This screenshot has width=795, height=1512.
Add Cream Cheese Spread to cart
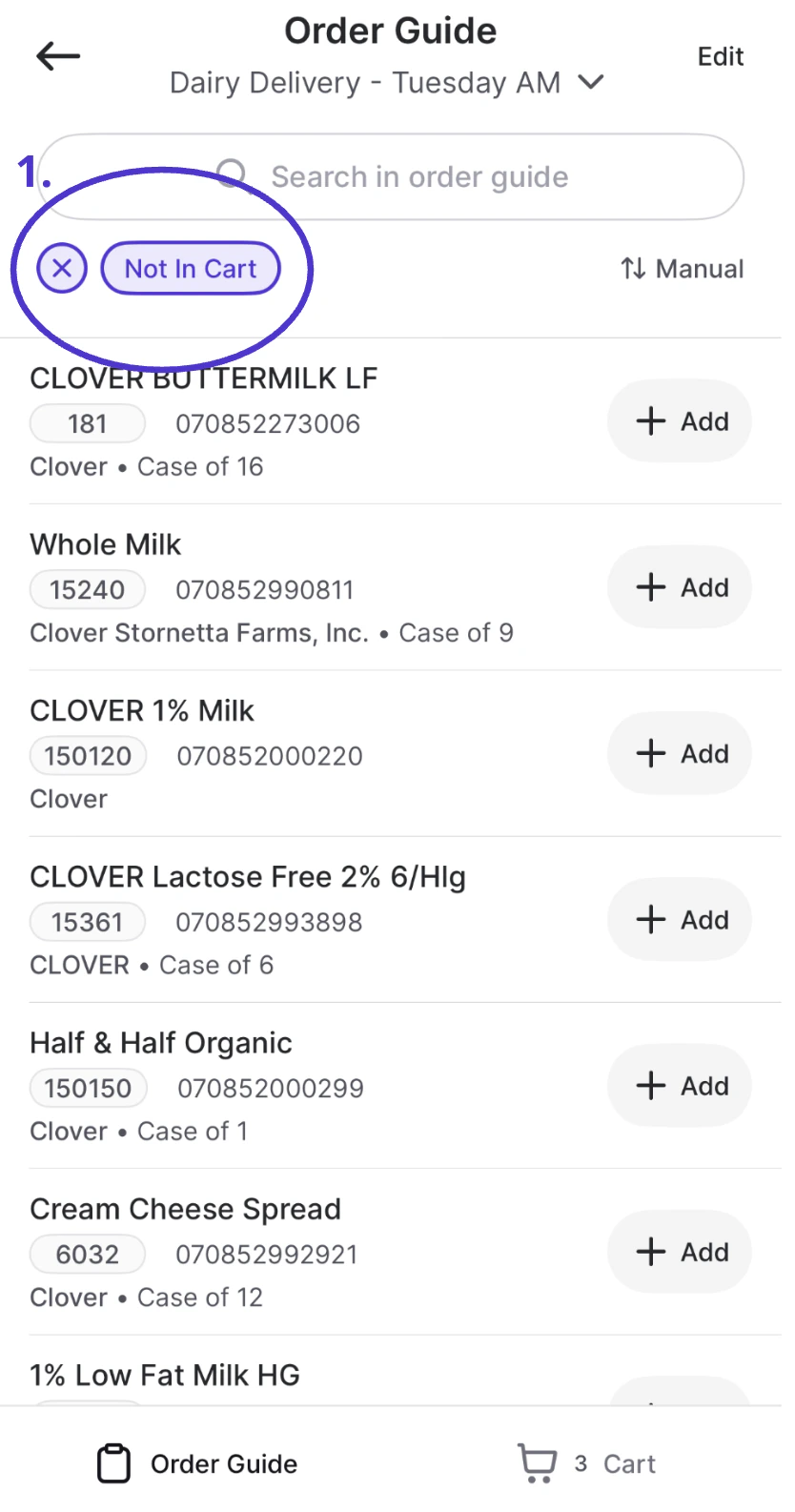pyautogui.click(x=680, y=1252)
